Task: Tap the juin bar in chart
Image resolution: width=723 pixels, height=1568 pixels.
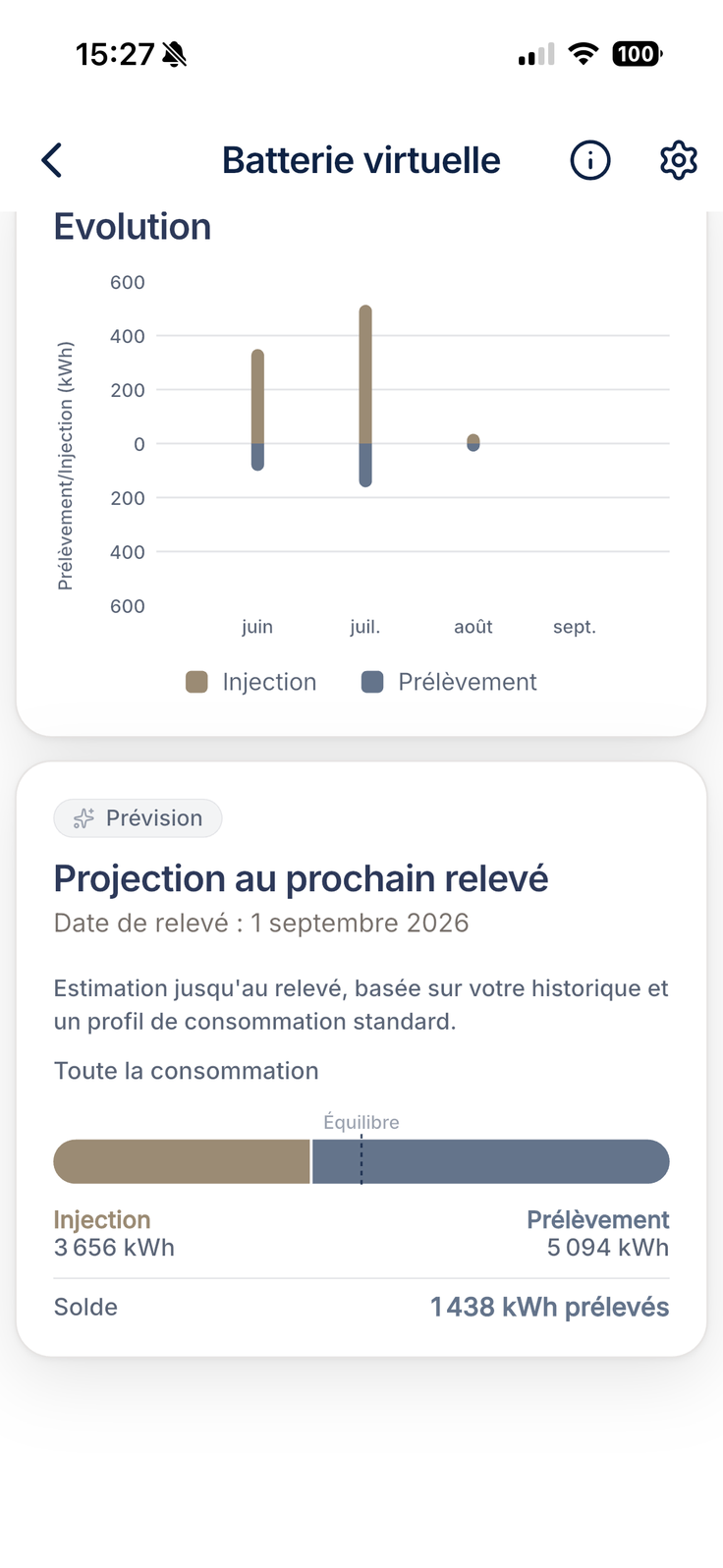Action: click(x=257, y=410)
